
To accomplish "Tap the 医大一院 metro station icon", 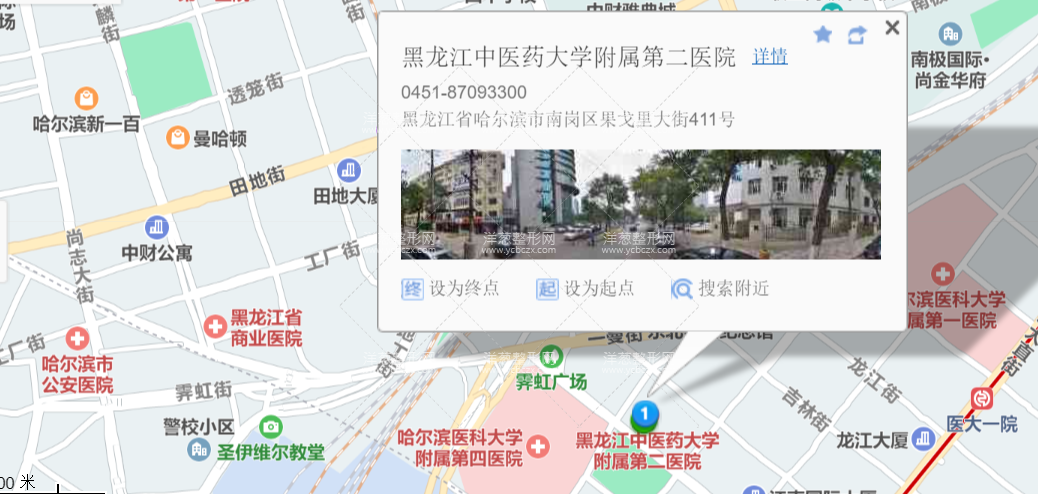I will tap(985, 398).
